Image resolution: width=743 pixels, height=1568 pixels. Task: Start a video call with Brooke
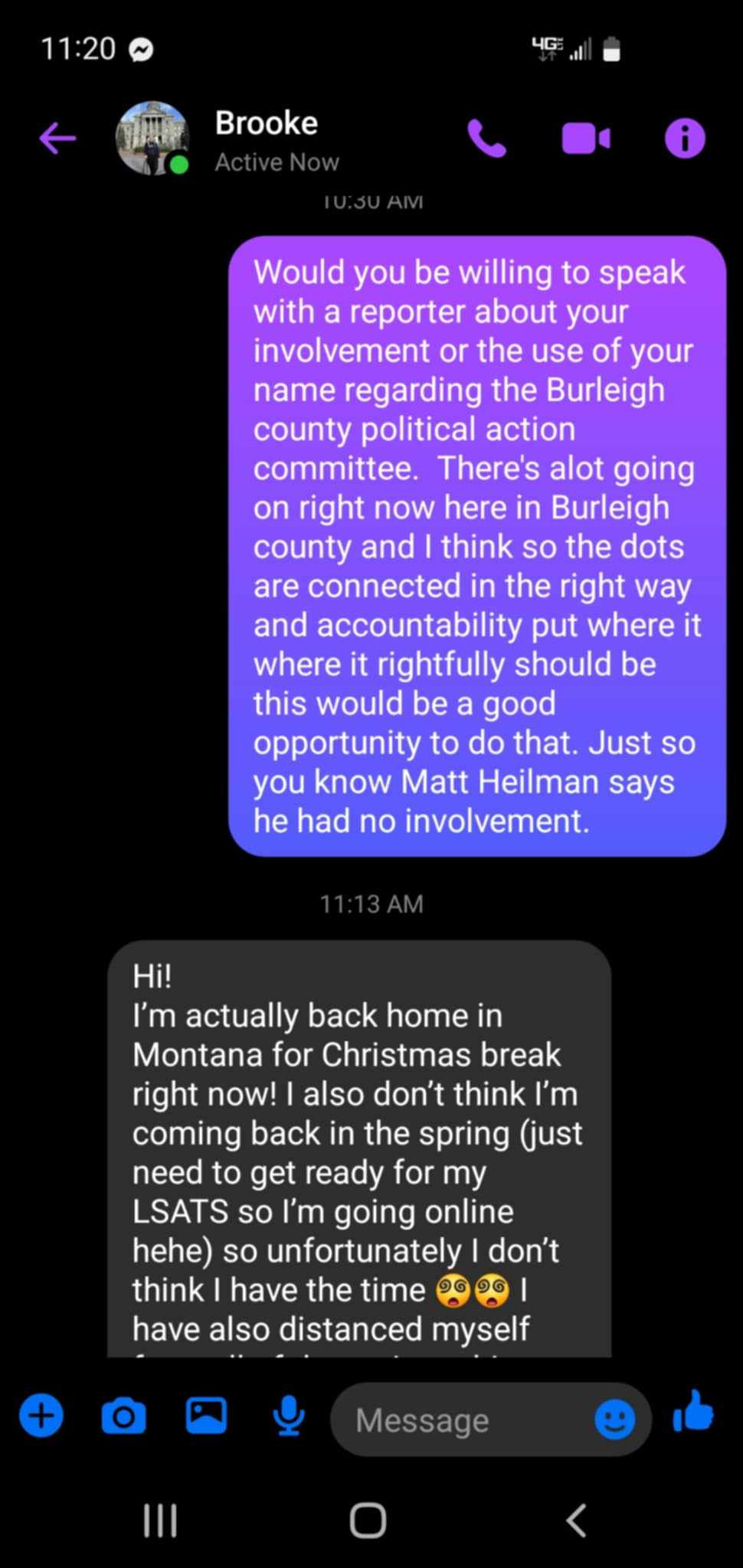click(586, 139)
